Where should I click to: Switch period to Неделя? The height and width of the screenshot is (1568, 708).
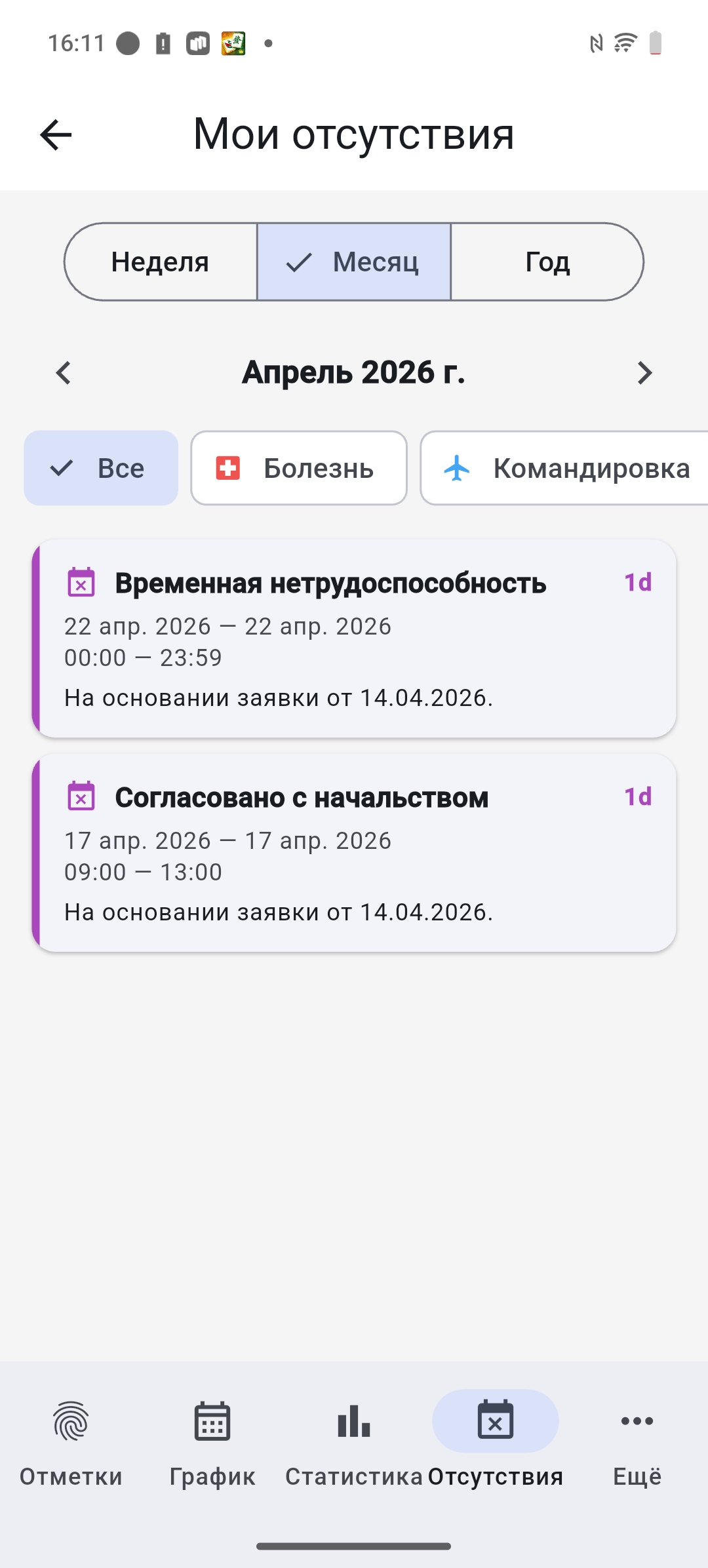161,262
